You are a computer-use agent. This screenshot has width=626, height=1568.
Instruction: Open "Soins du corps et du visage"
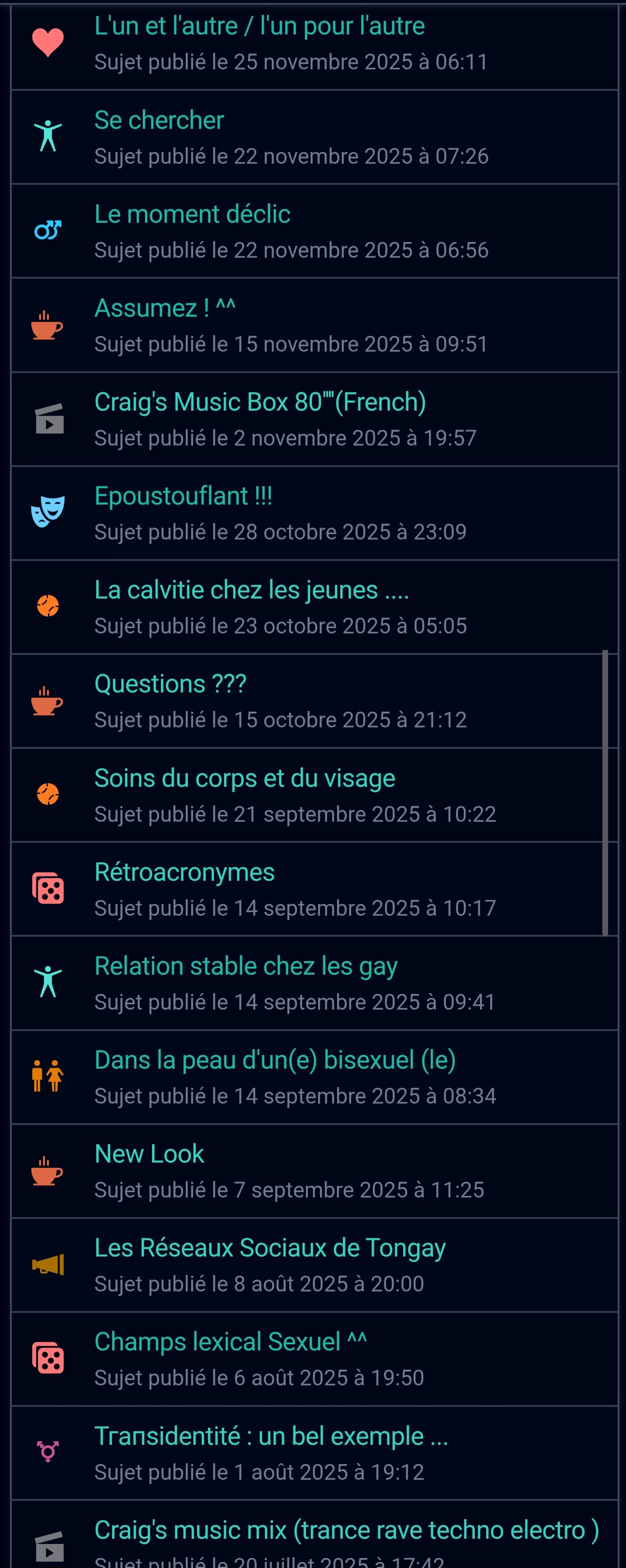click(x=245, y=779)
